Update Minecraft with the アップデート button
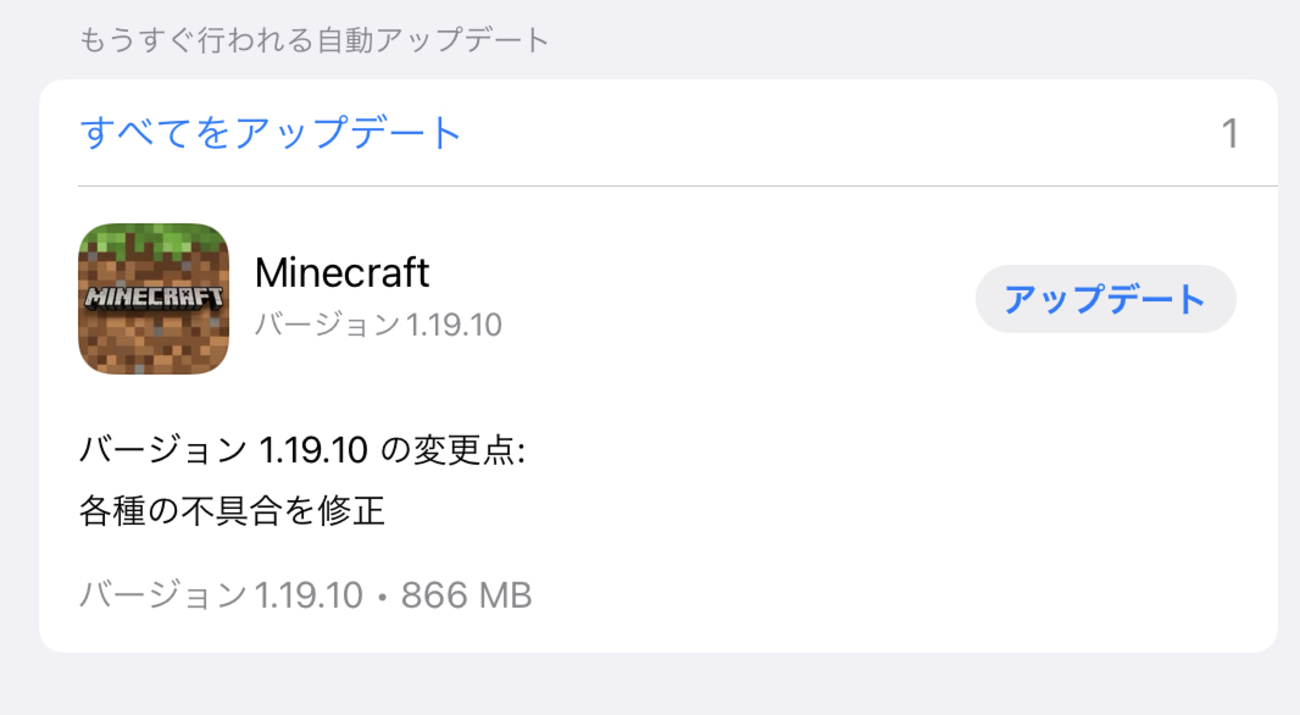The image size is (1300, 715). 1105,299
